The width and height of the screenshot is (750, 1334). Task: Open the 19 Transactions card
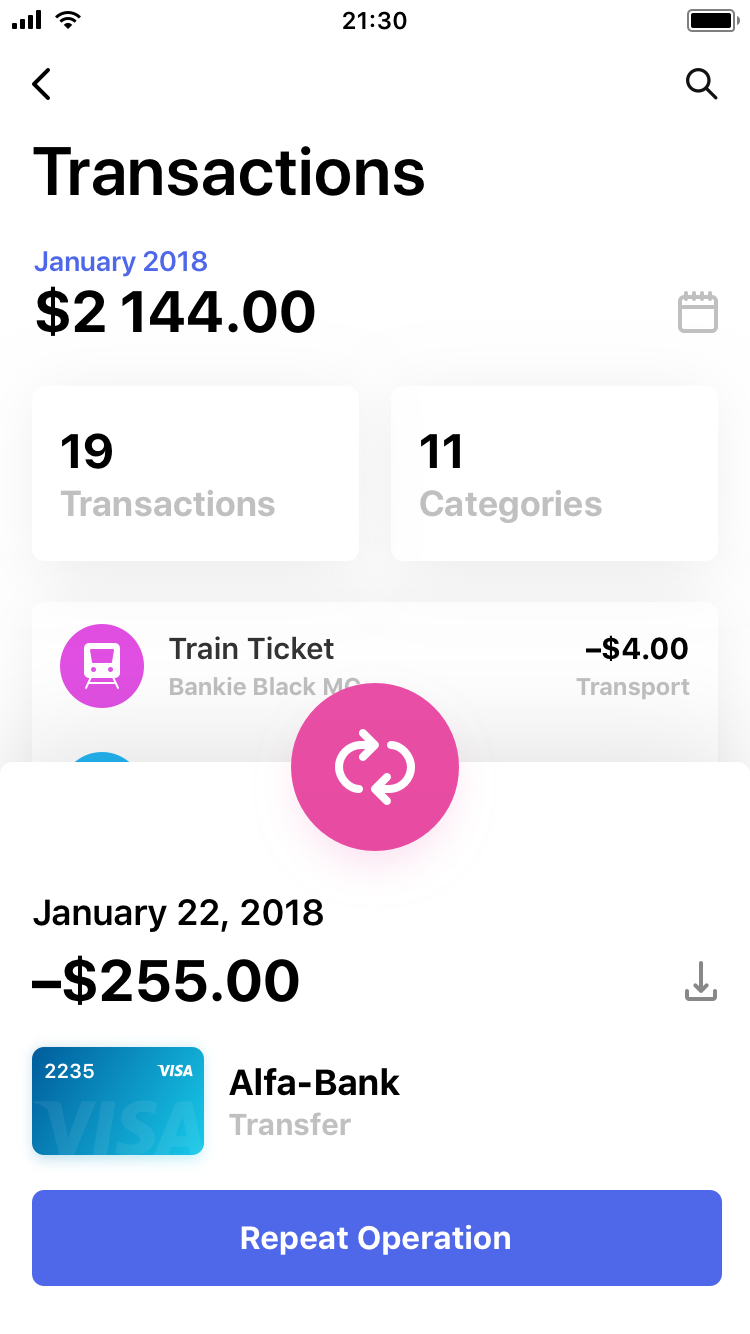(195, 473)
